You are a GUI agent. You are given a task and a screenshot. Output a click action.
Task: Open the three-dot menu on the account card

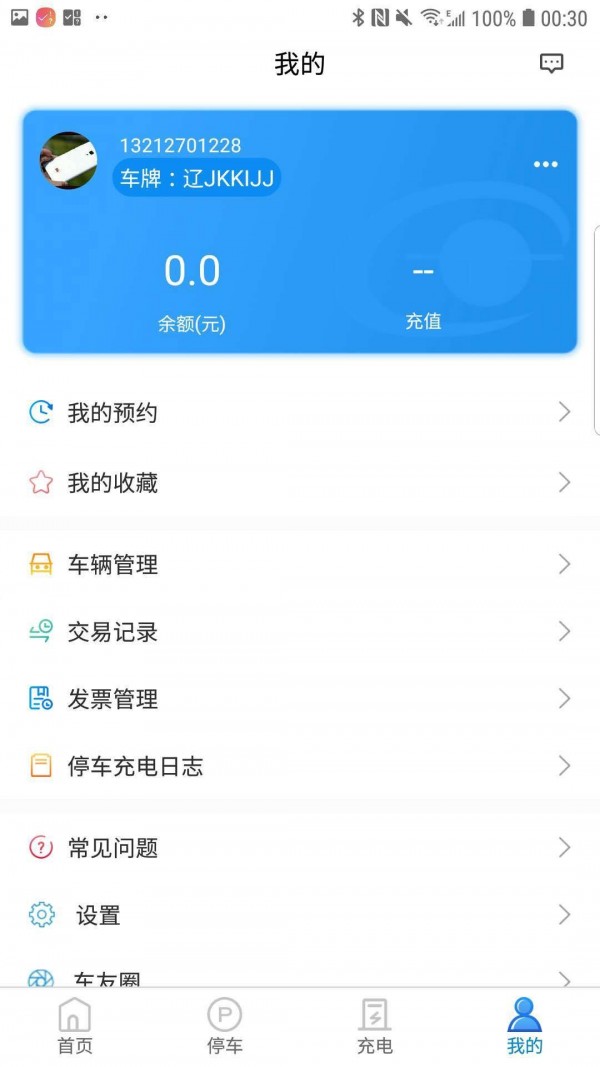(x=545, y=164)
